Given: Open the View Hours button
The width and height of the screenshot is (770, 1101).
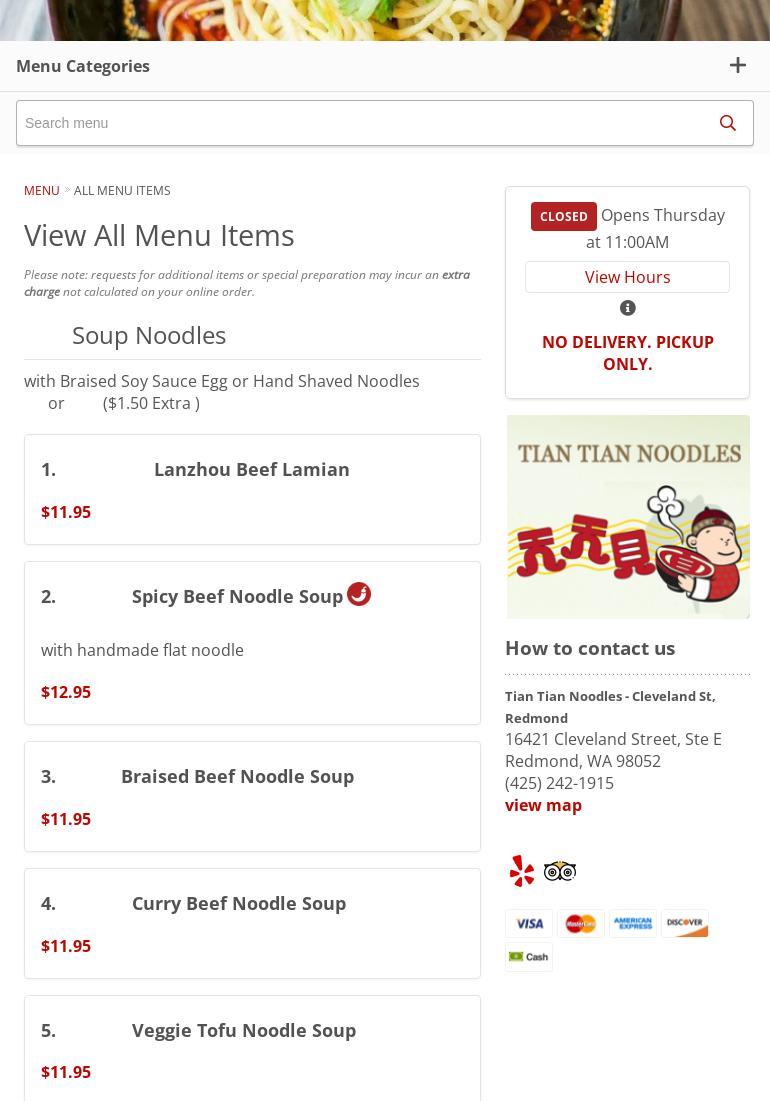Looking at the screenshot, I should [627, 277].
